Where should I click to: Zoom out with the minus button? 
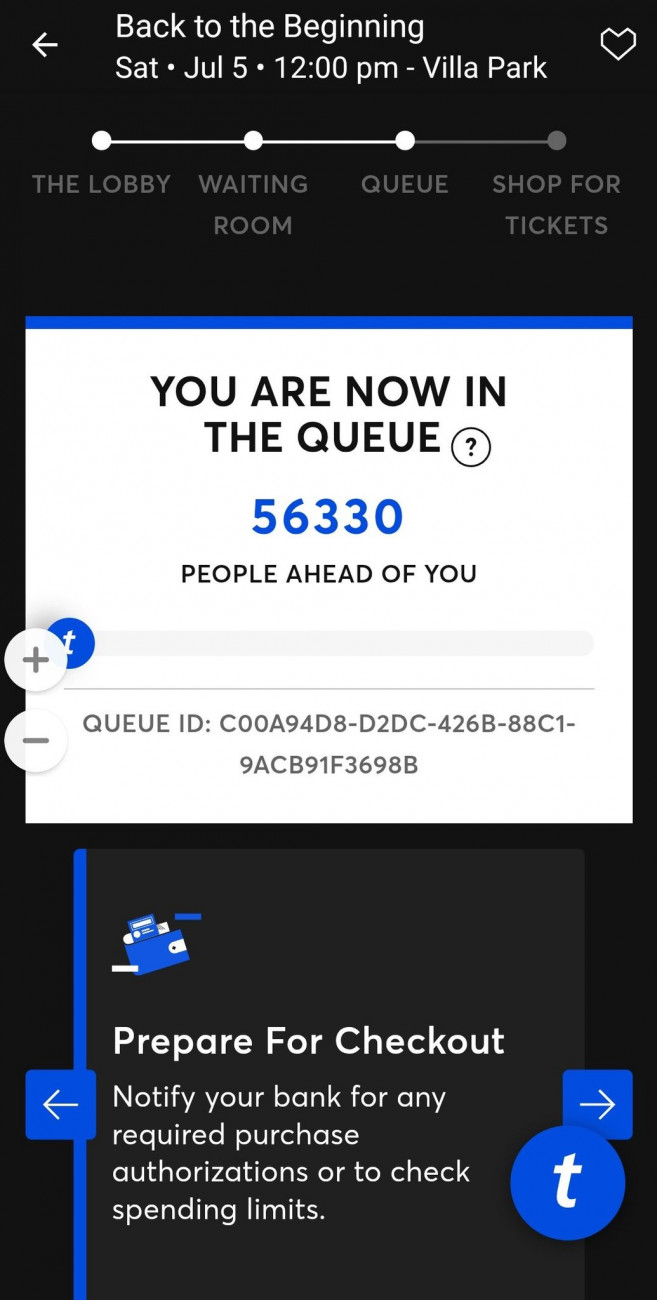(x=35, y=741)
